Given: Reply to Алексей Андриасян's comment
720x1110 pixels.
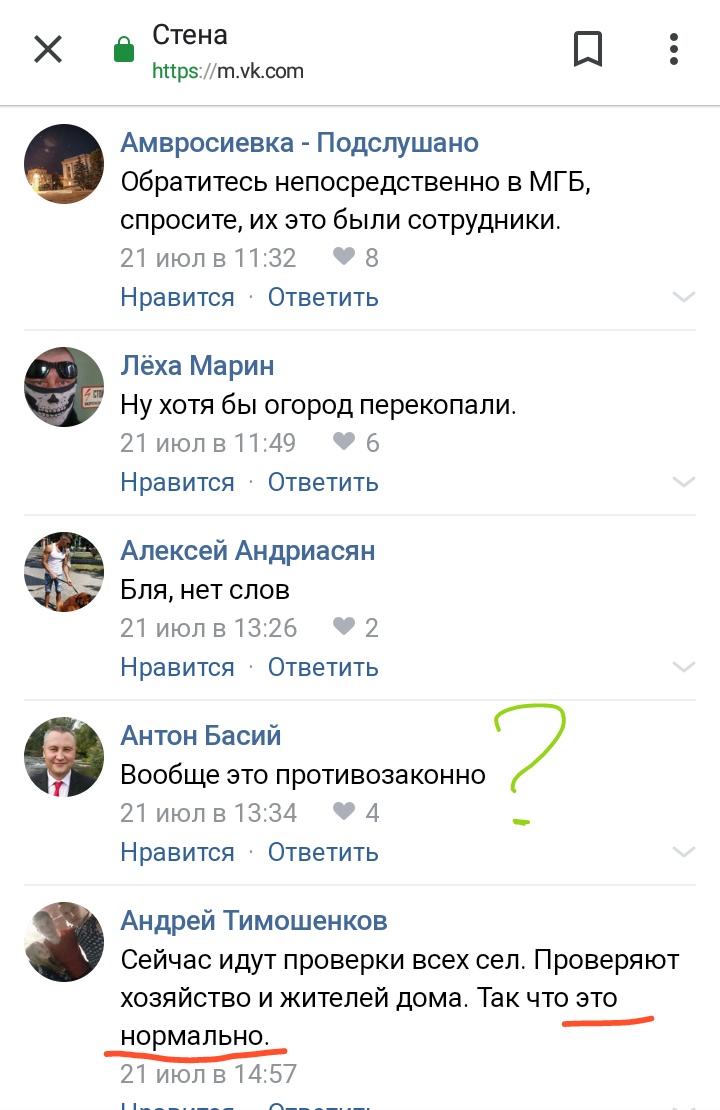Looking at the screenshot, I should pos(323,667).
